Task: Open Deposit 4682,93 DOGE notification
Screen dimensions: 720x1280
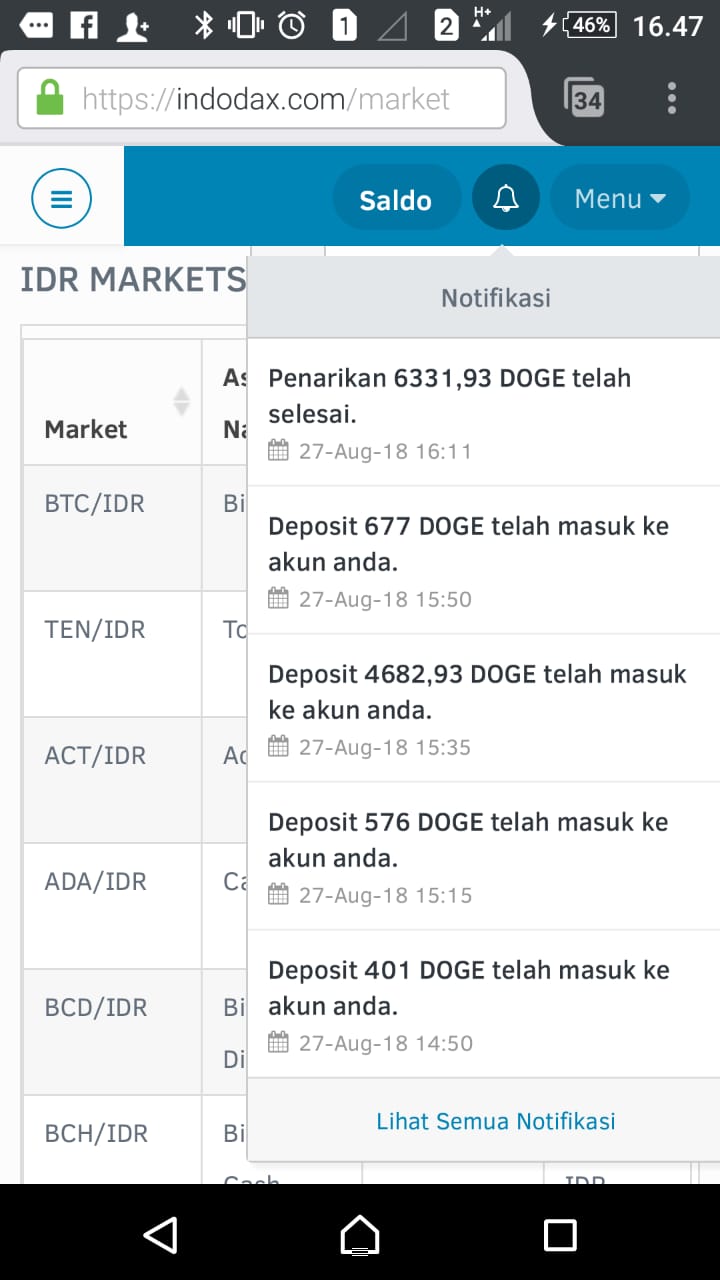Action: pyautogui.click(x=484, y=708)
